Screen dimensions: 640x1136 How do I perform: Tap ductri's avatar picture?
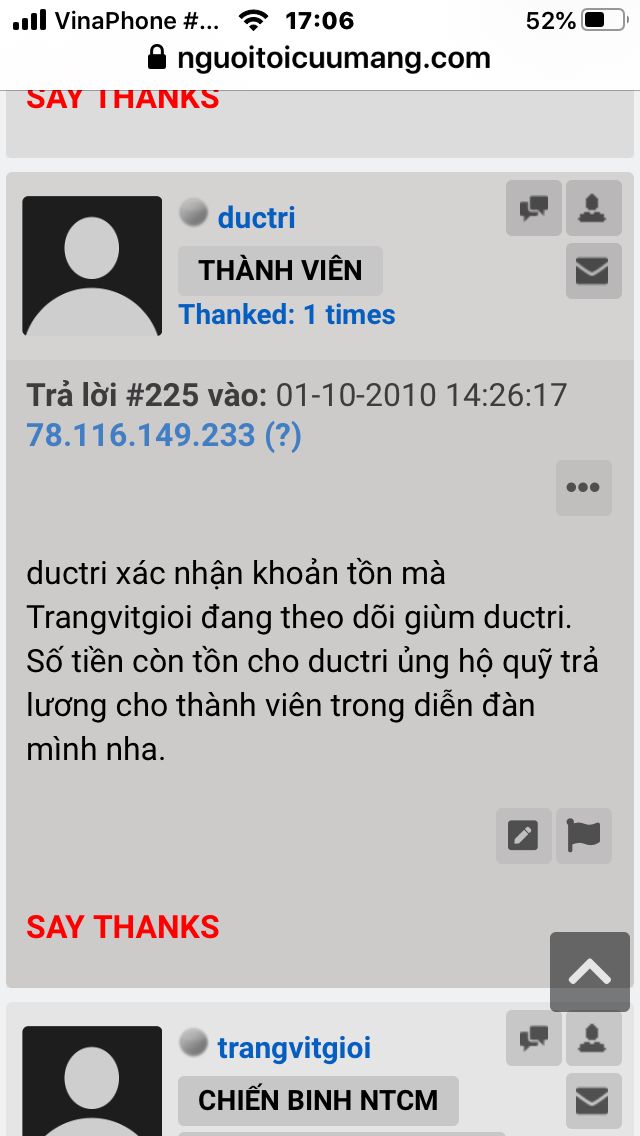pos(92,266)
